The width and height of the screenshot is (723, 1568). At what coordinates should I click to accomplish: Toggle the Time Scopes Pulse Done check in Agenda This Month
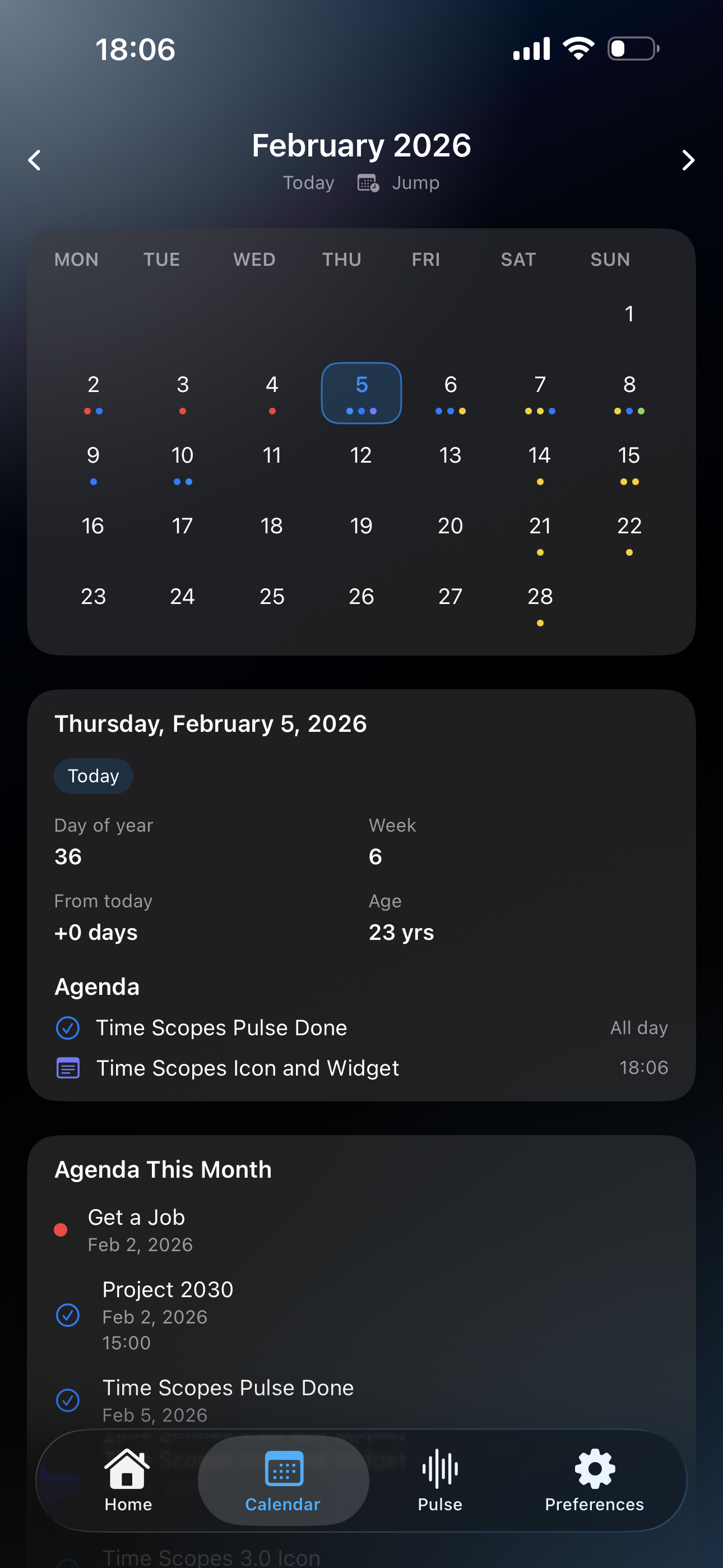[68, 1400]
